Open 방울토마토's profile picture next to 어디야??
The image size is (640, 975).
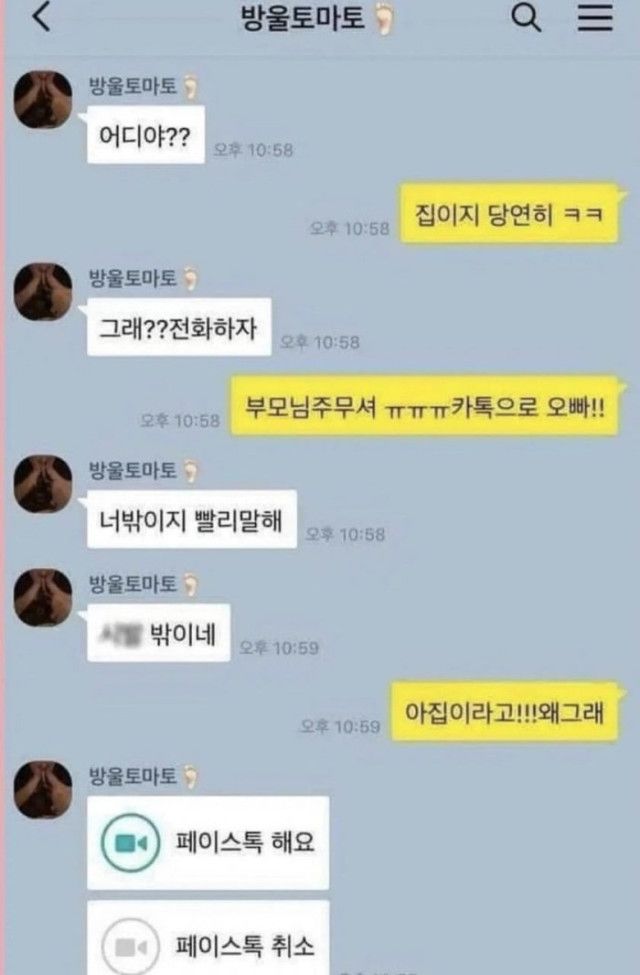43,100
